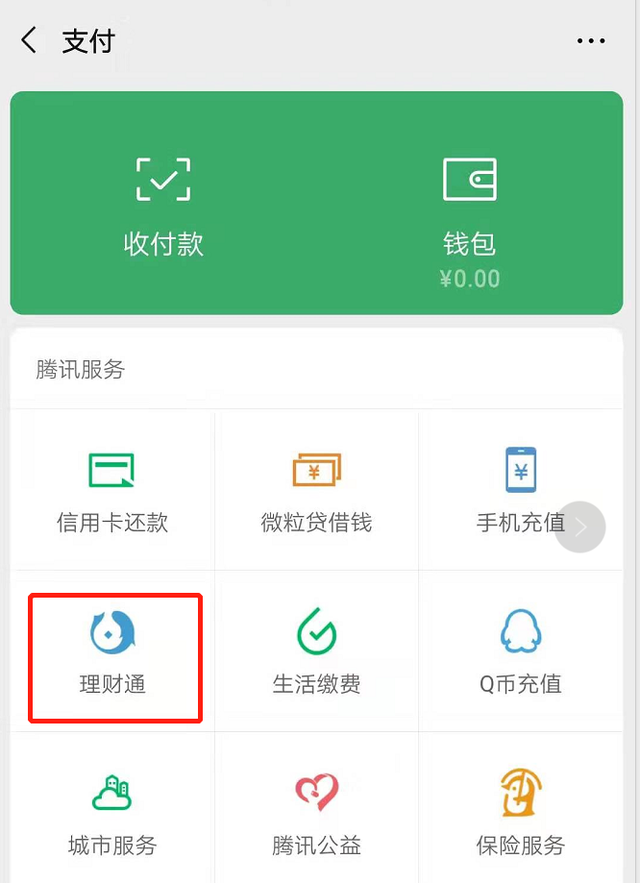The height and width of the screenshot is (883, 640).
Task: Go back from the 支付 page
Action: tap(29, 41)
